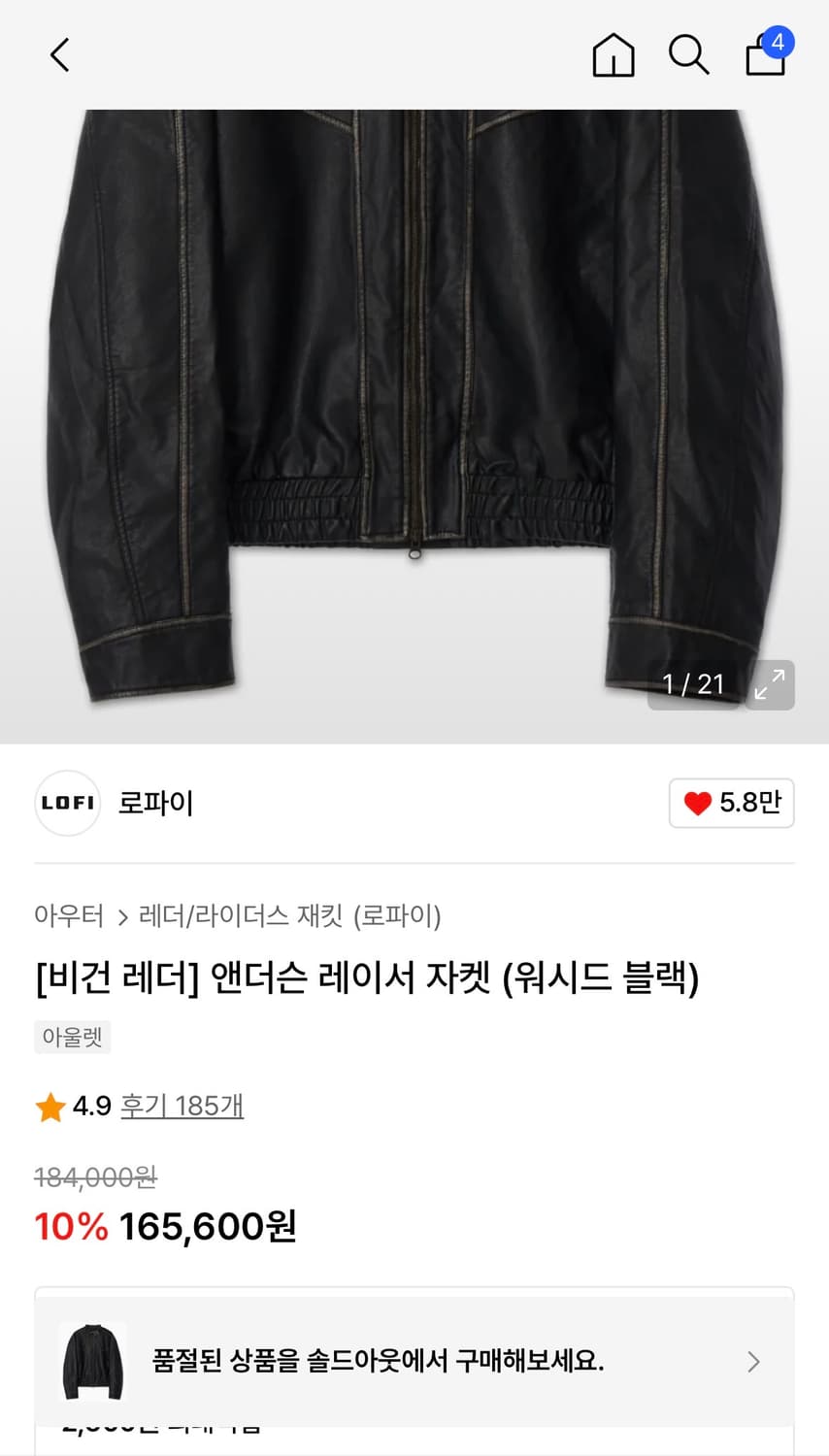Open reviews via 후기 185개 link

point(182,1107)
